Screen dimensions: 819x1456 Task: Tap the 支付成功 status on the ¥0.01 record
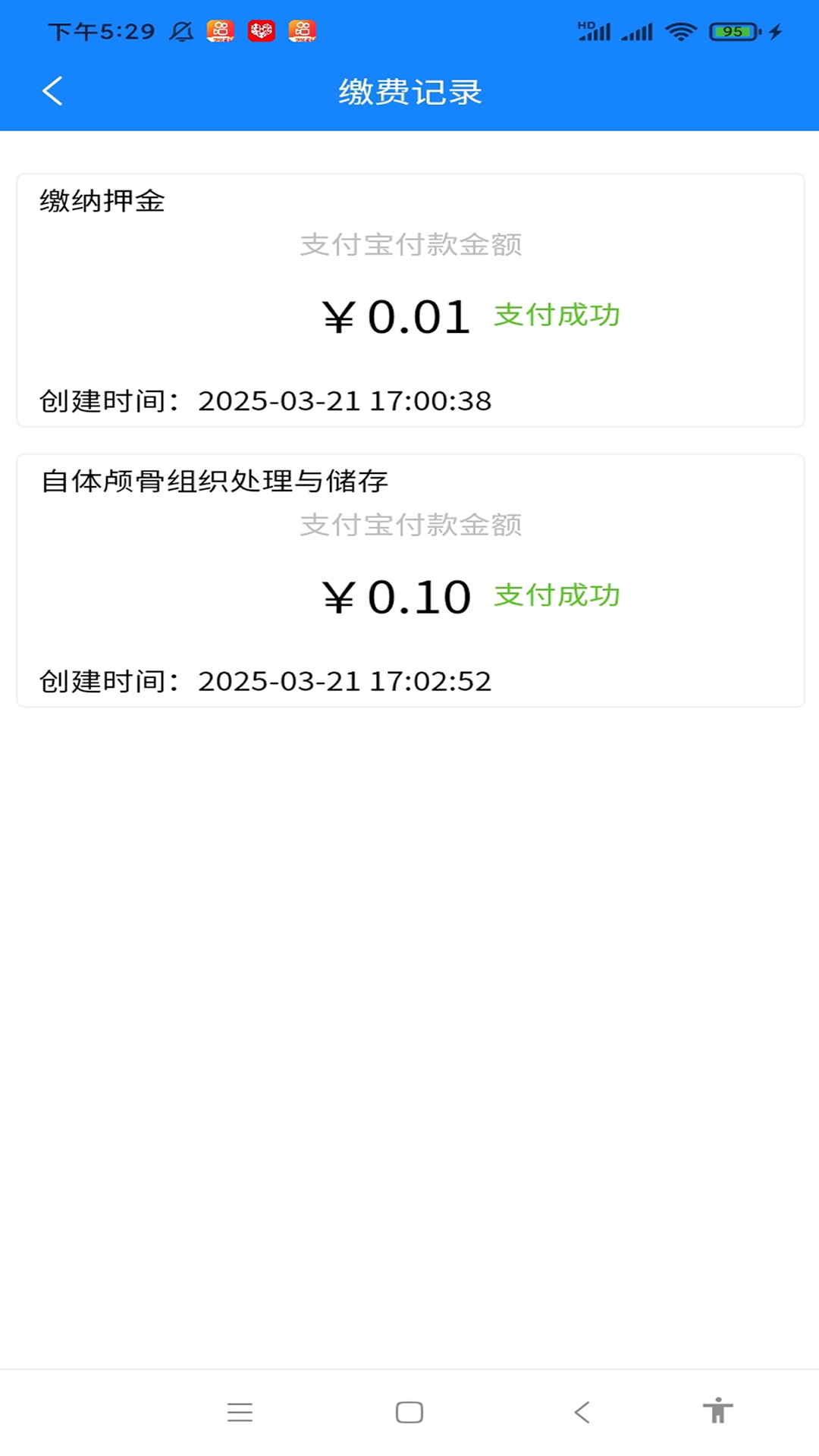pyautogui.click(x=557, y=314)
